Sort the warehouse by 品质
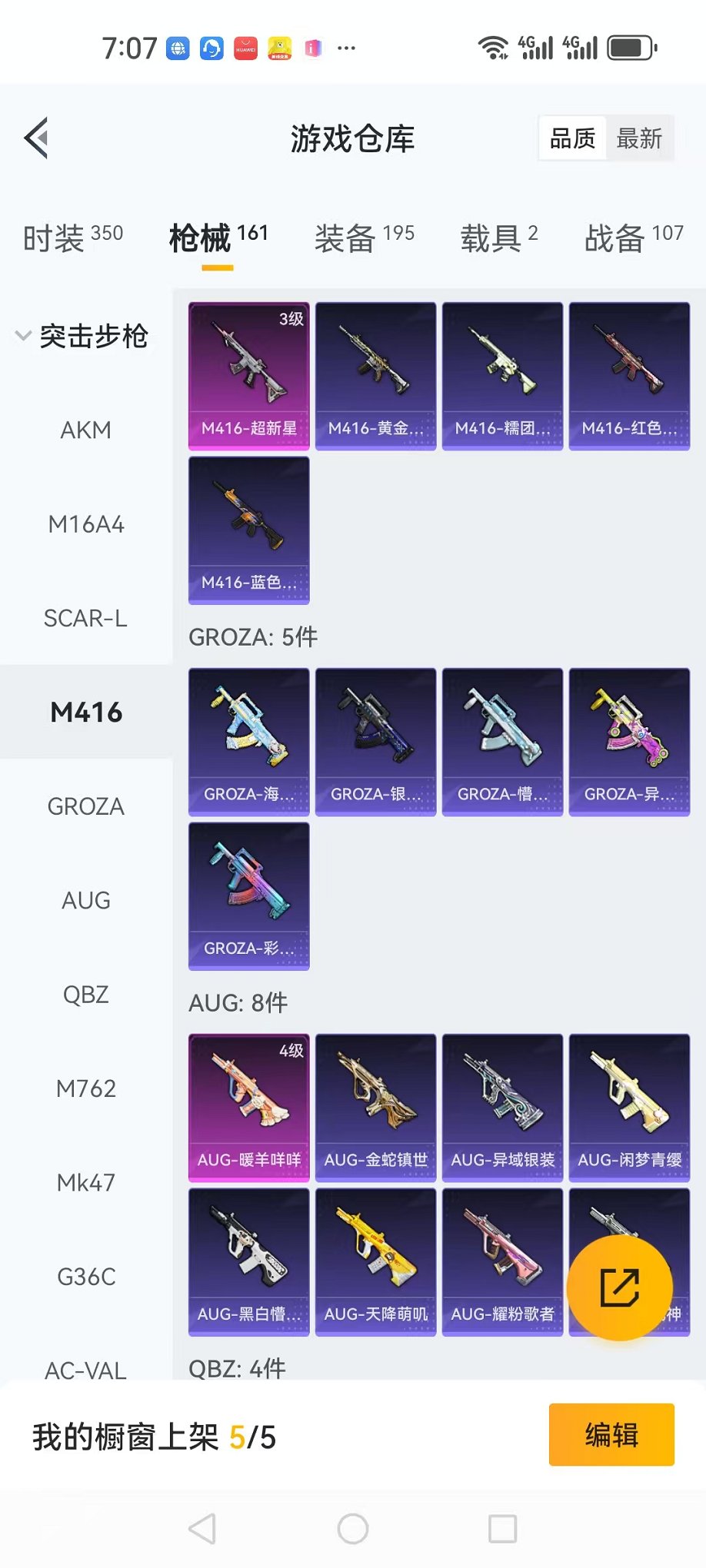 coord(572,138)
